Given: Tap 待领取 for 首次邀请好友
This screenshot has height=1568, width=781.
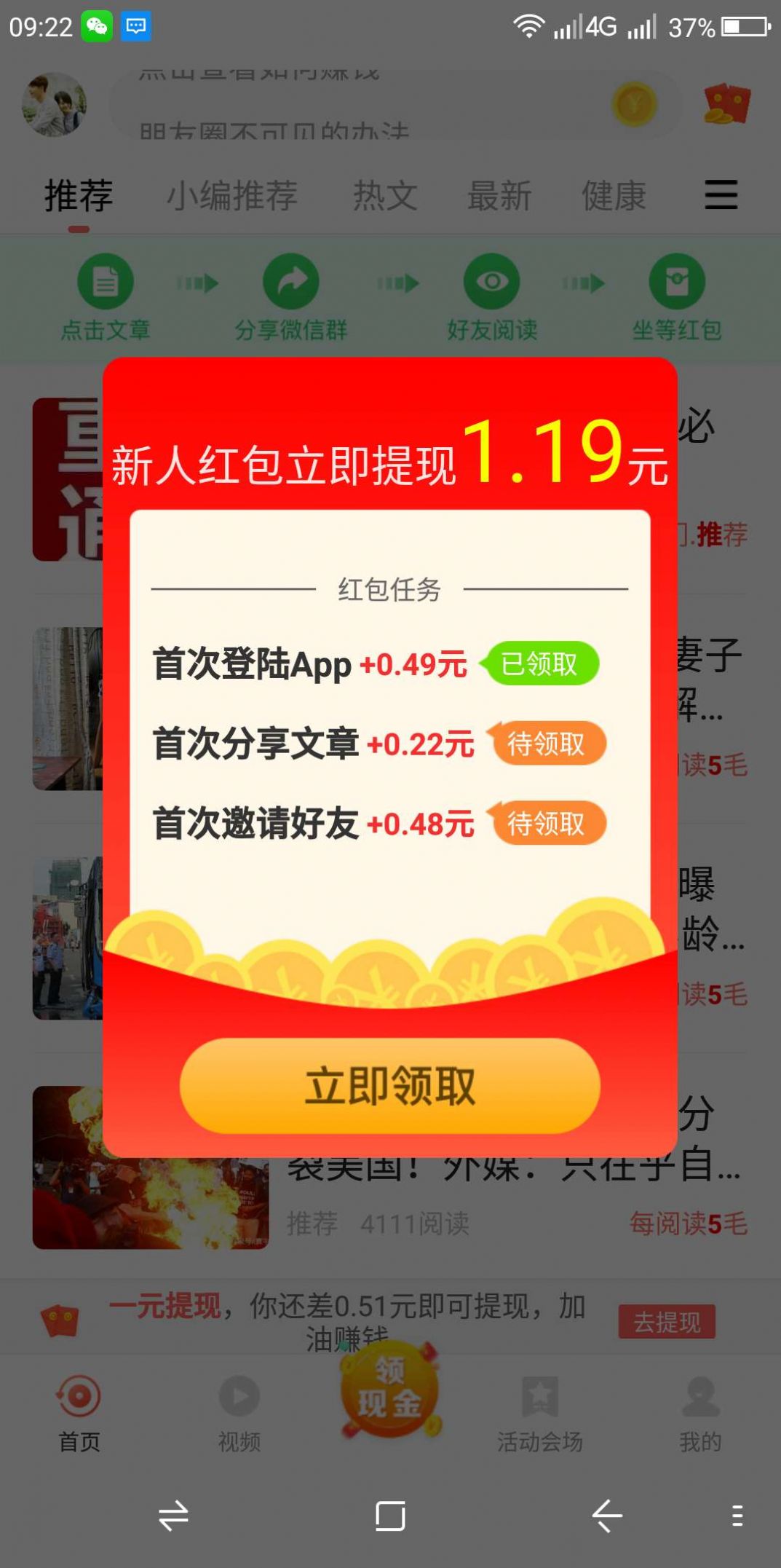Looking at the screenshot, I should pos(546,824).
